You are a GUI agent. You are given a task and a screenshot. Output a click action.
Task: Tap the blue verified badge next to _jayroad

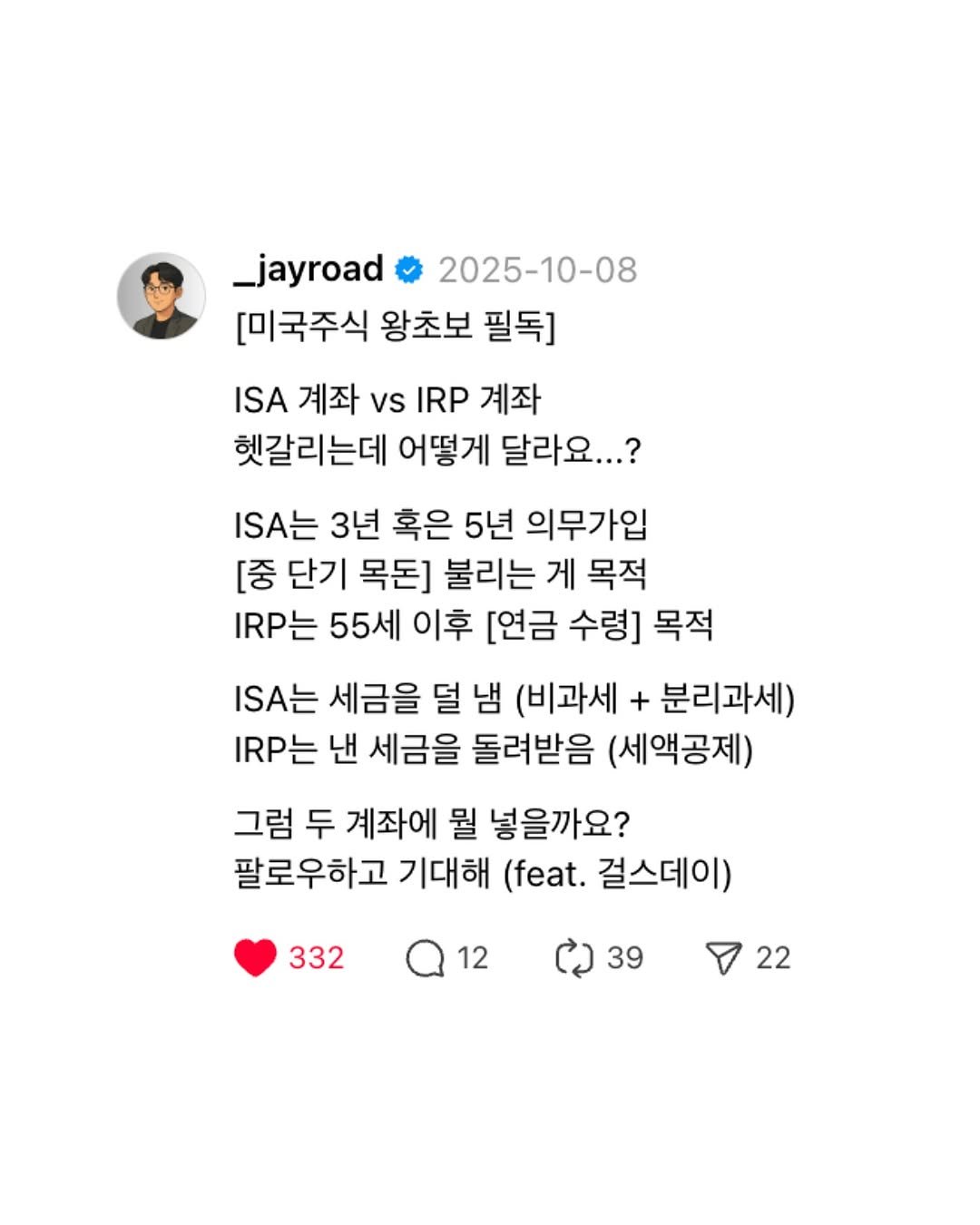[x=410, y=267]
